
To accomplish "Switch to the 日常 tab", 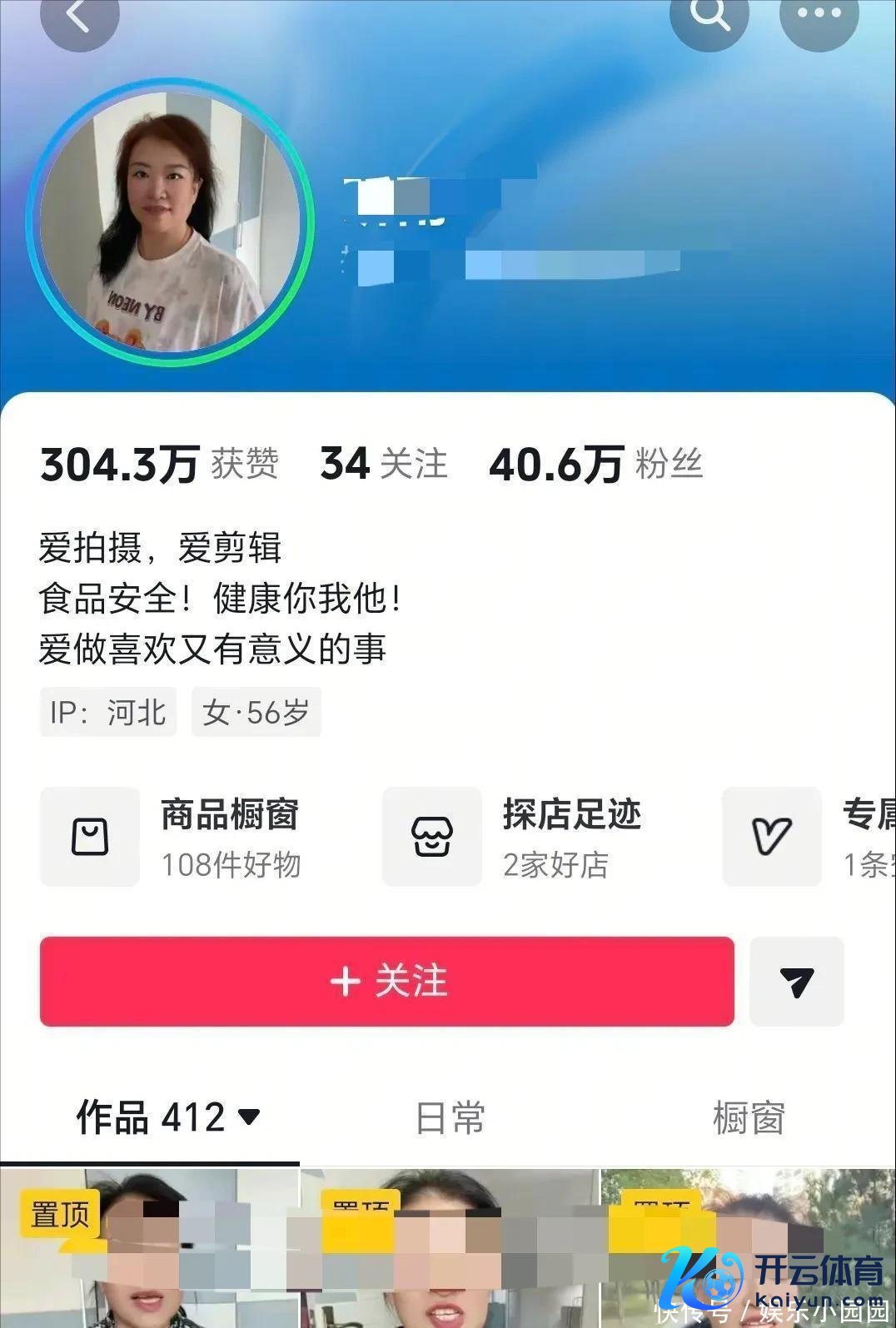I will pos(450,1117).
